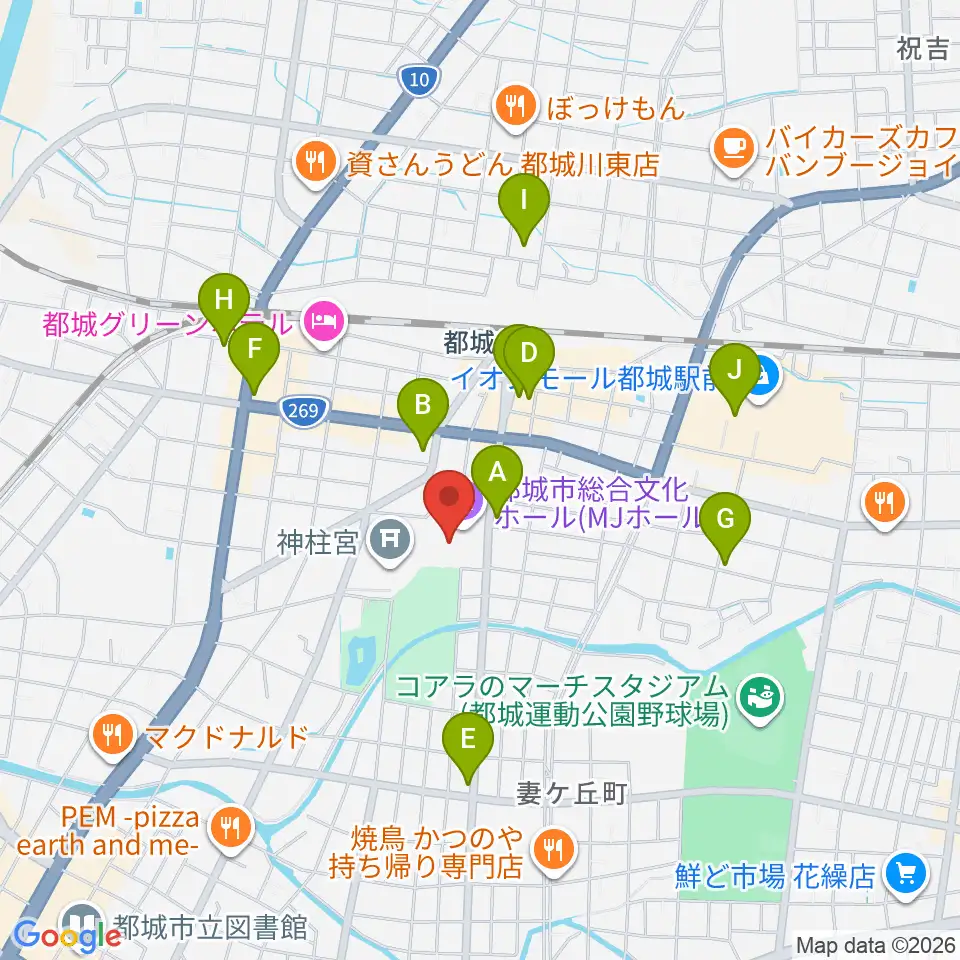Open the マクドナルド restaurant place icon
960x960 pixels.
[x=111, y=735]
